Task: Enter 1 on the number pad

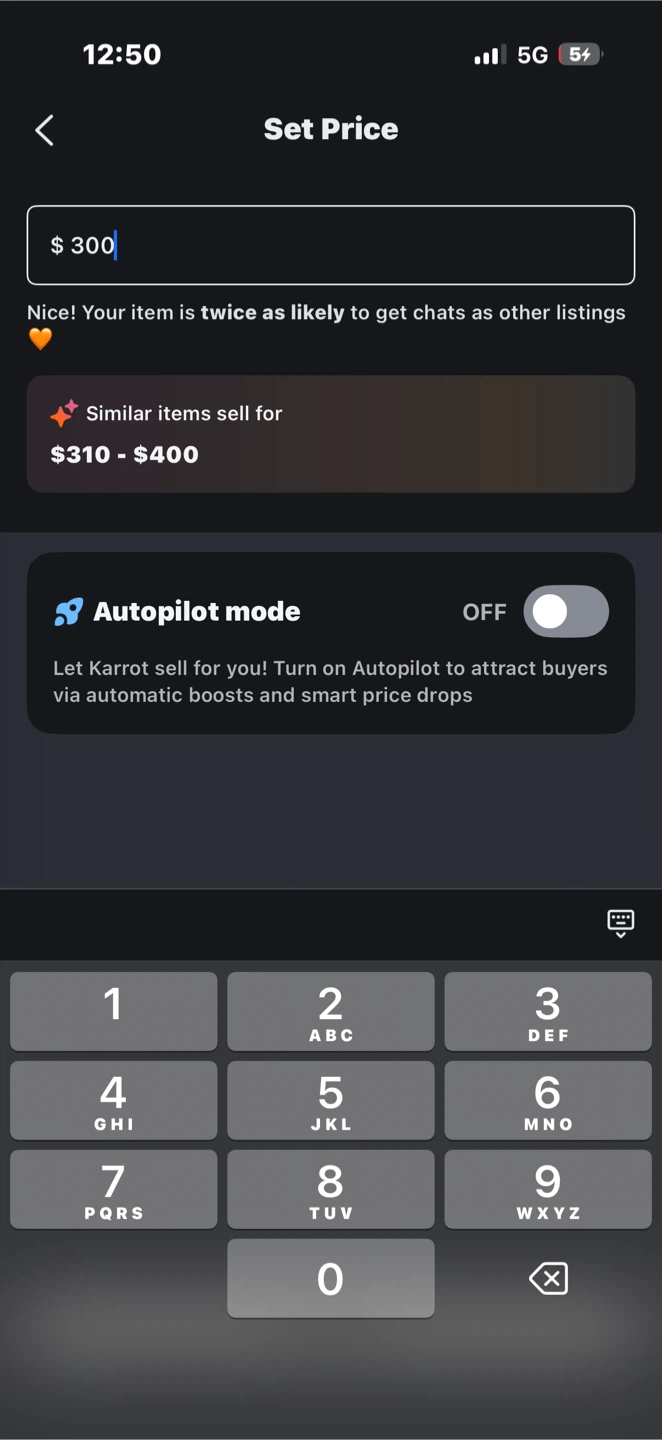Action: coord(114,1011)
